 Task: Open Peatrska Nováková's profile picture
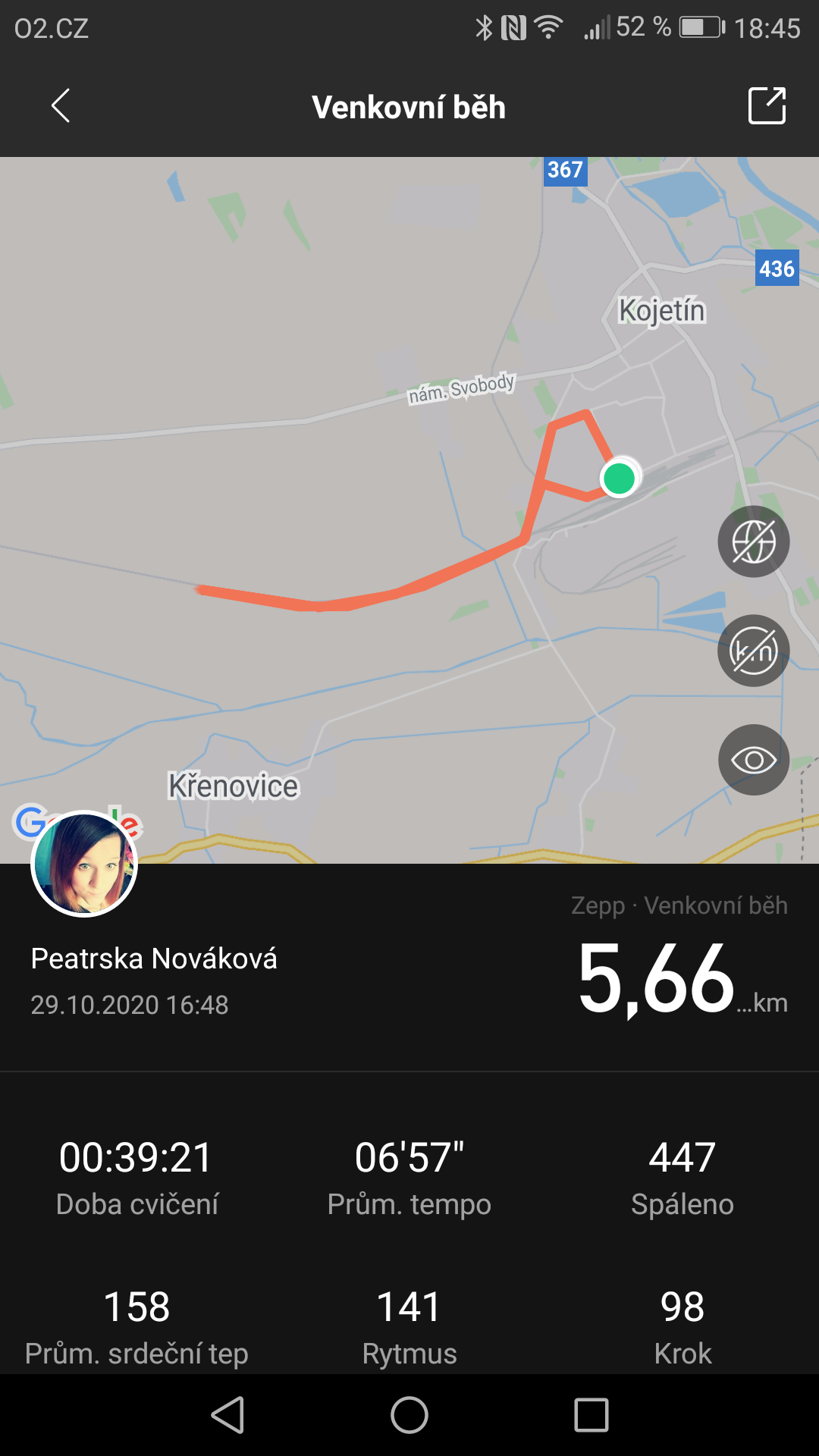pos(84,864)
